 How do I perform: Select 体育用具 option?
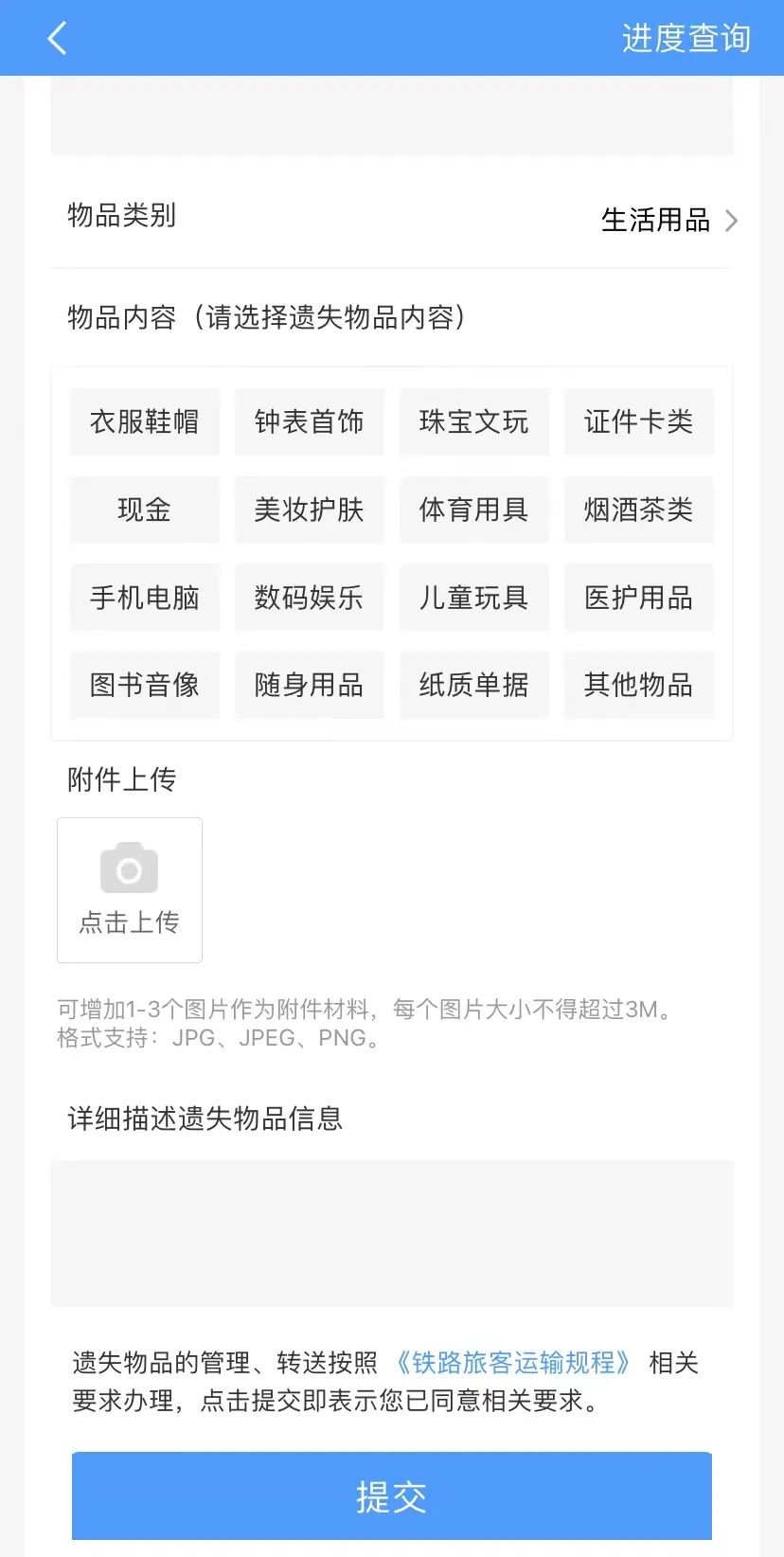[473, 510]
